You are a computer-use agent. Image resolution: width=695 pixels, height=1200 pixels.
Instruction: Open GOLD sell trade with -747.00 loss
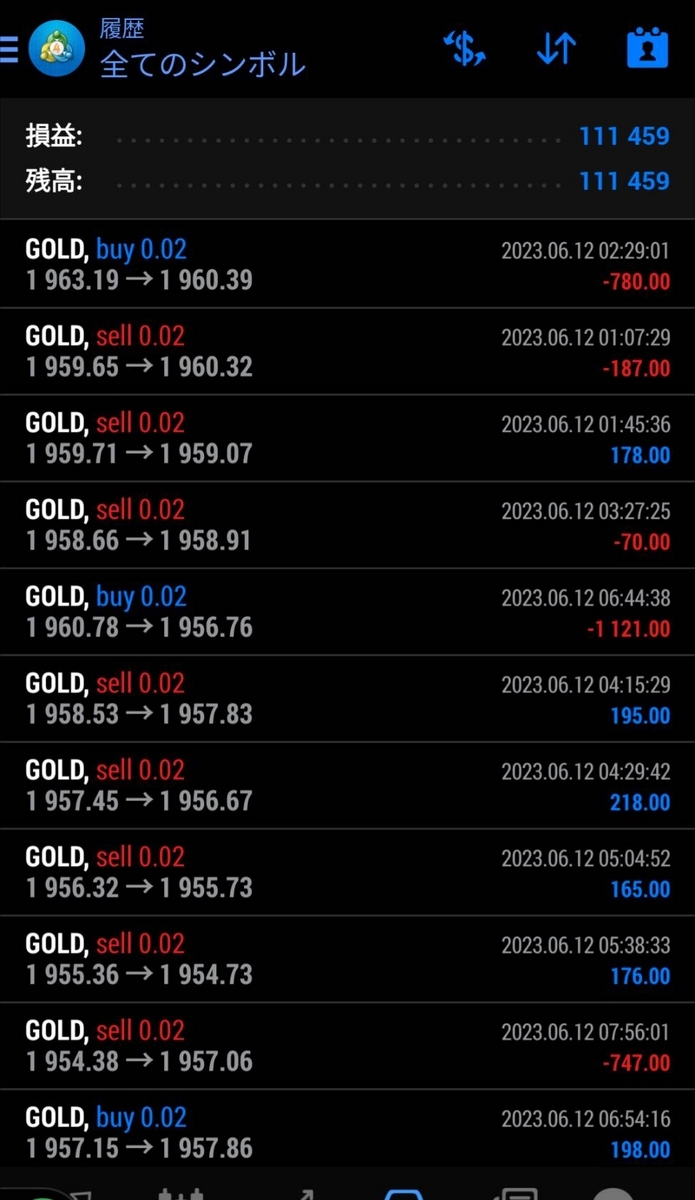pos(347,1047)
